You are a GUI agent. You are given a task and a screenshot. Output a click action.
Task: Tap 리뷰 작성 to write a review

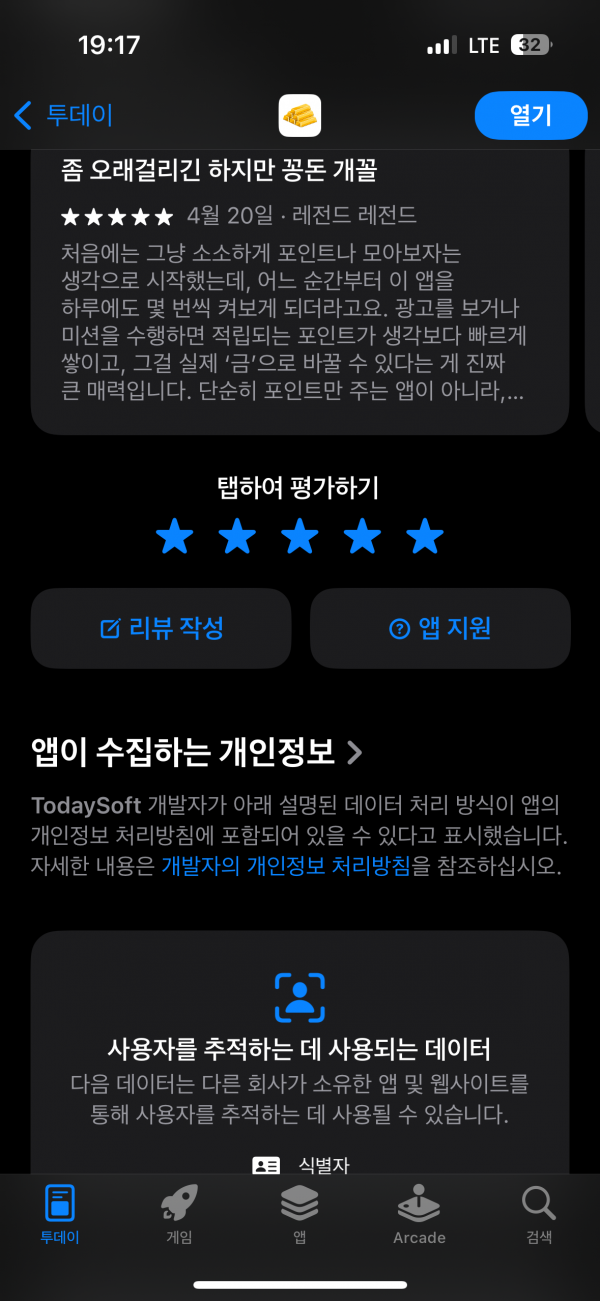(161, 628)
